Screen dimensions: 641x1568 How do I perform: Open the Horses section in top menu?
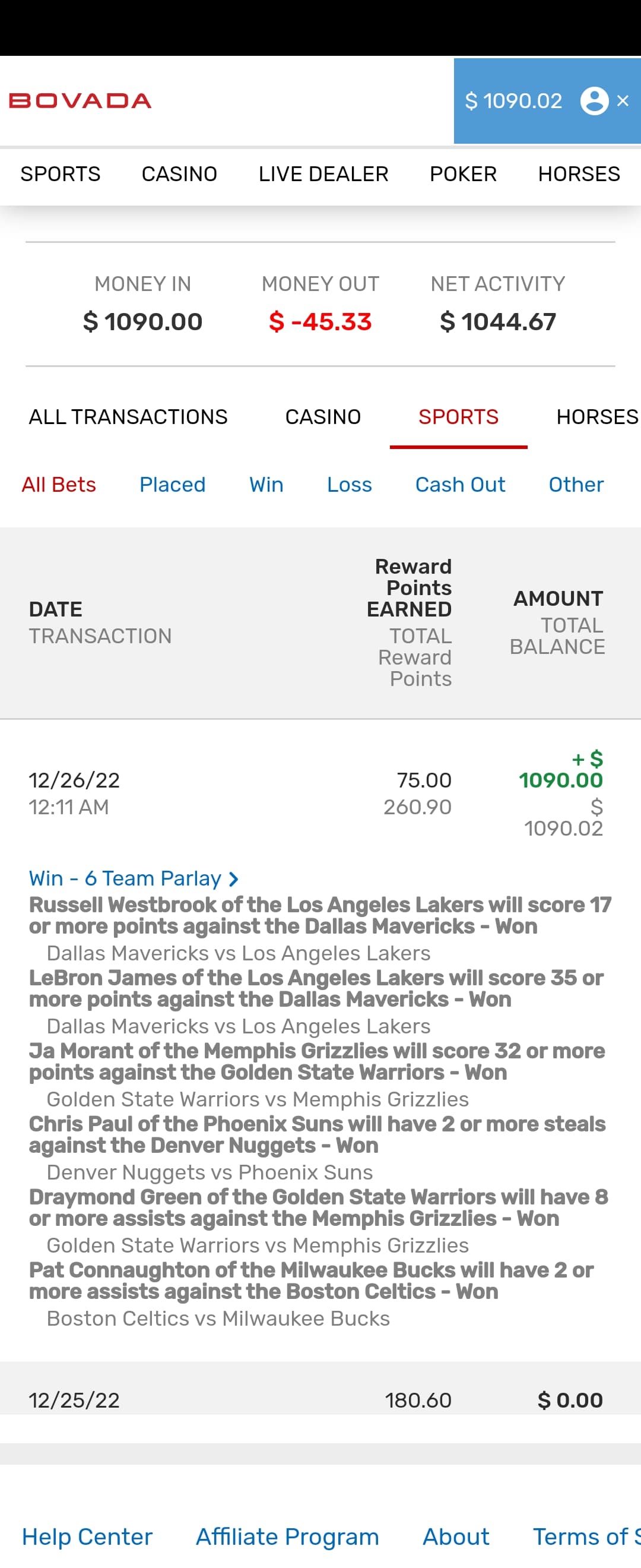(x=578, y=174)
